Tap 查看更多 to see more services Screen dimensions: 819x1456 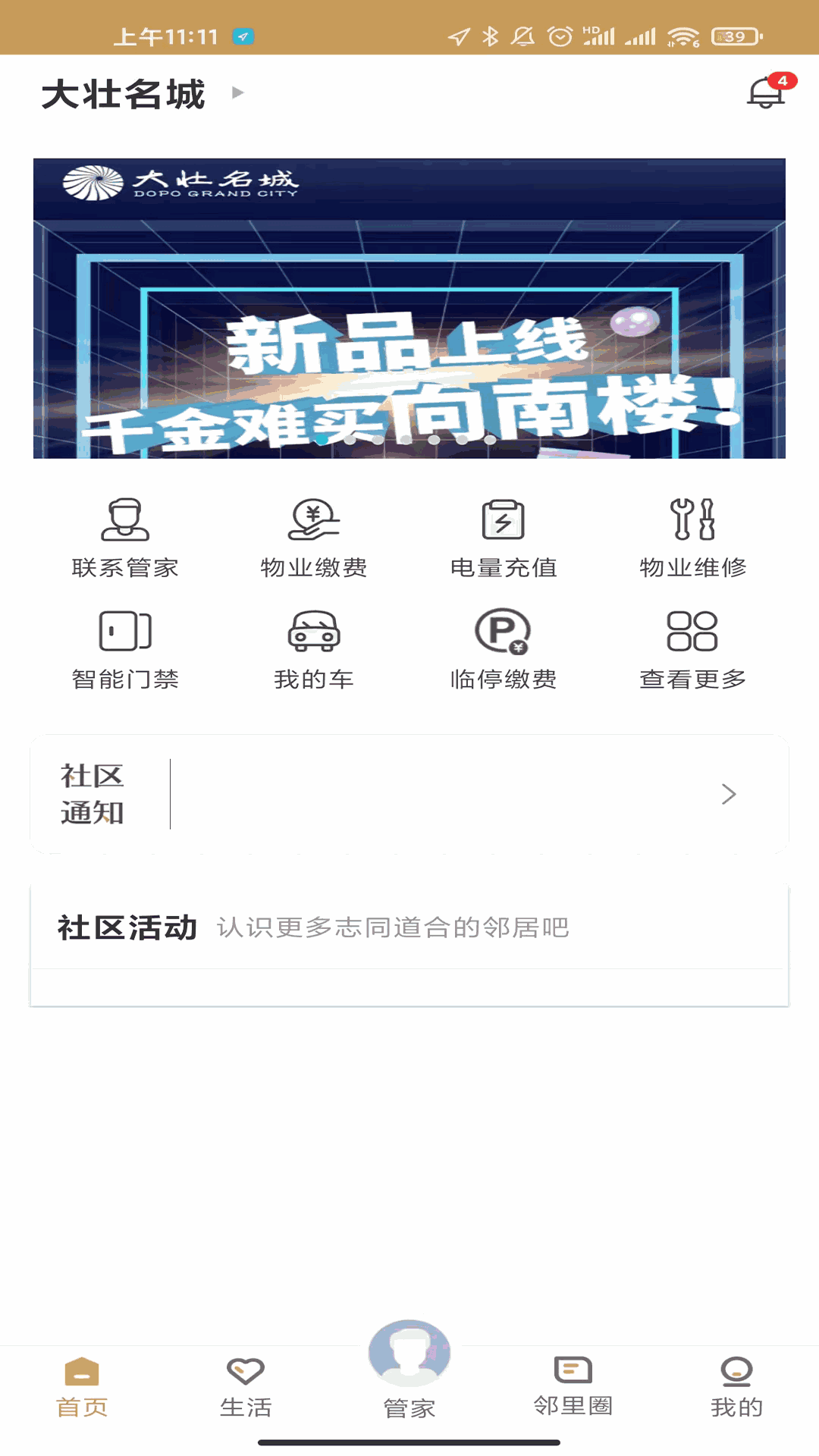click(x=692, y=649)
